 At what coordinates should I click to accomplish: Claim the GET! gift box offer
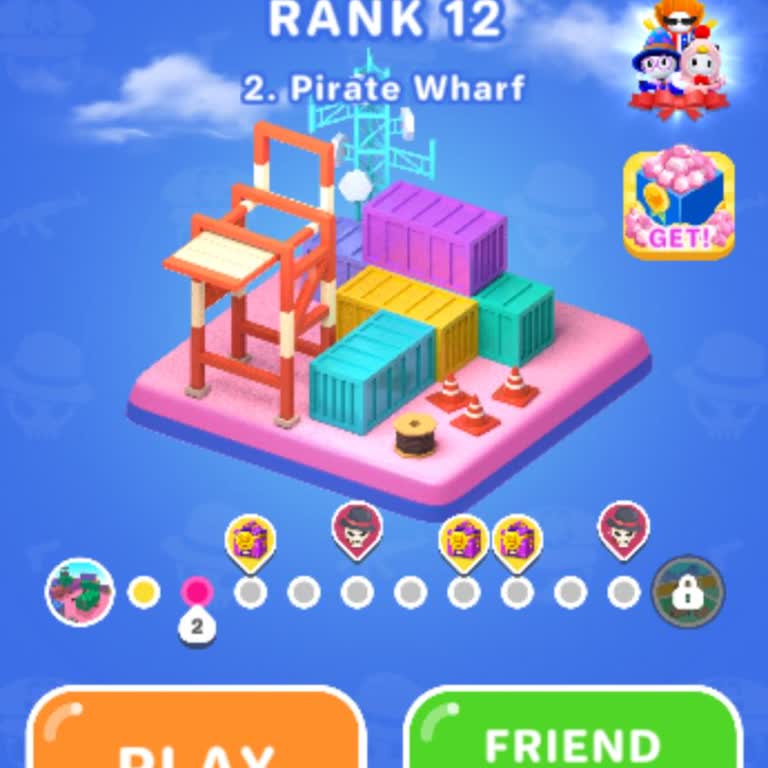point(679,205)
